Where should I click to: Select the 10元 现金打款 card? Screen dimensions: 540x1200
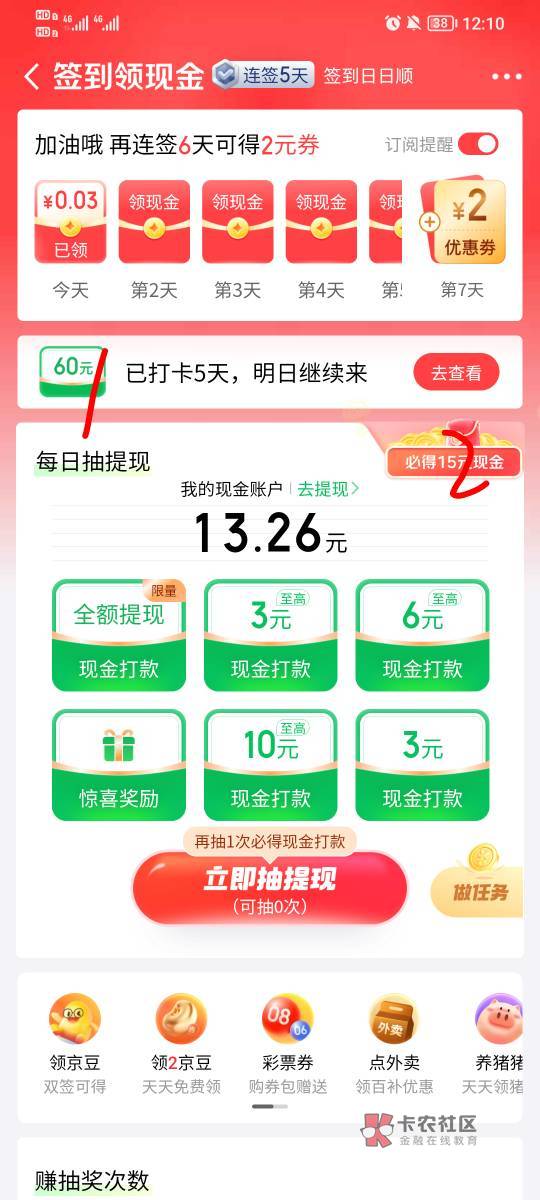click(x=271, y=764)
